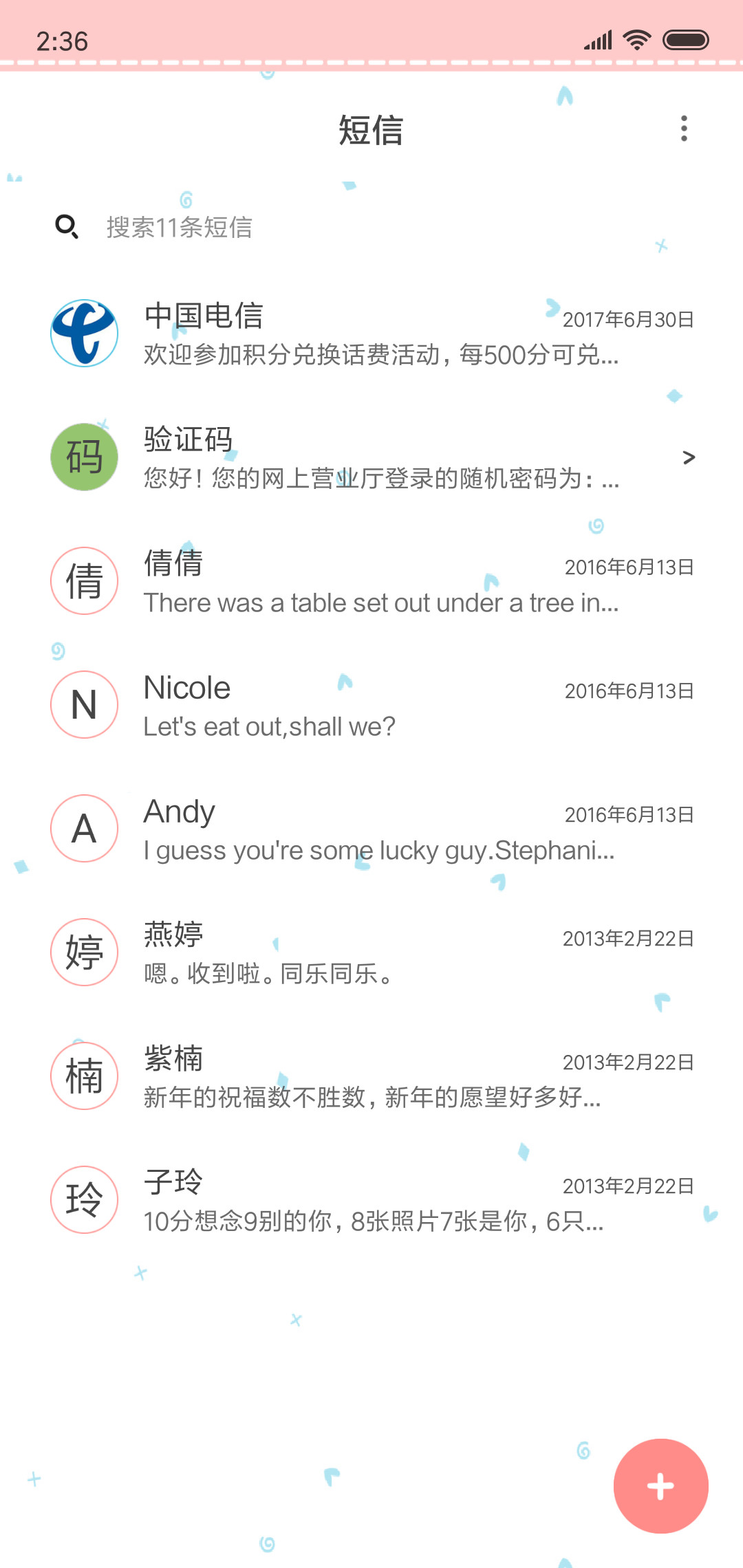Tap the search box for 11 messages
This screenshot has height=1568, width=743.
(x=371, y=227)
